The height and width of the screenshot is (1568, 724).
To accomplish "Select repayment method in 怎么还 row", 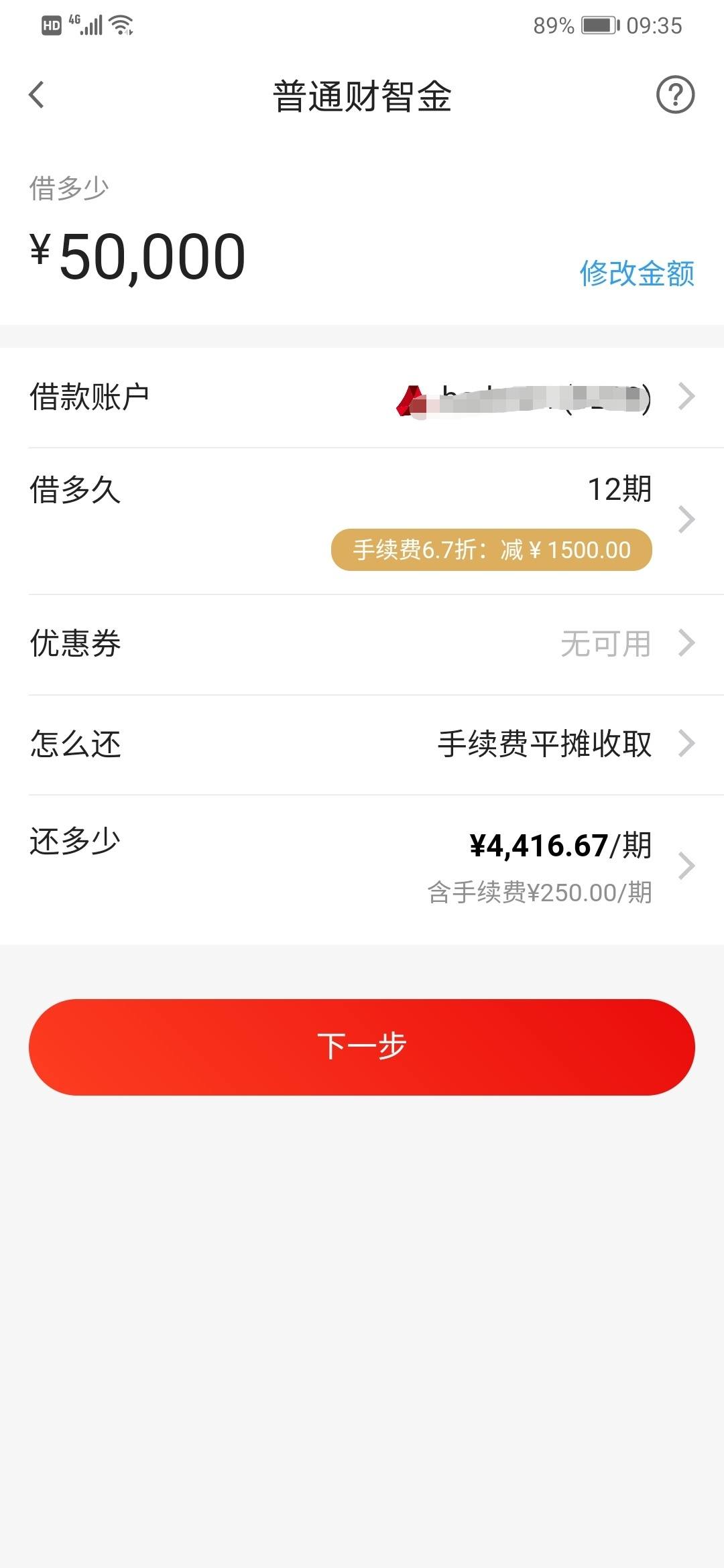I will point(362,744).
